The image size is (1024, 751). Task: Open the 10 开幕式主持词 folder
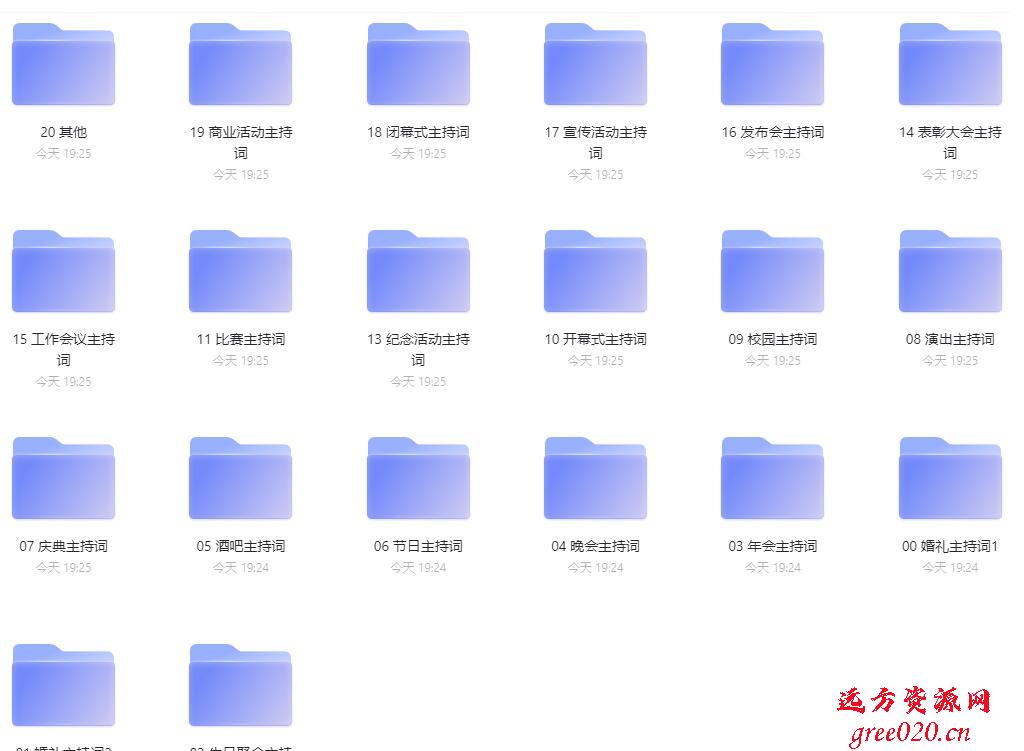click(595, 272)
